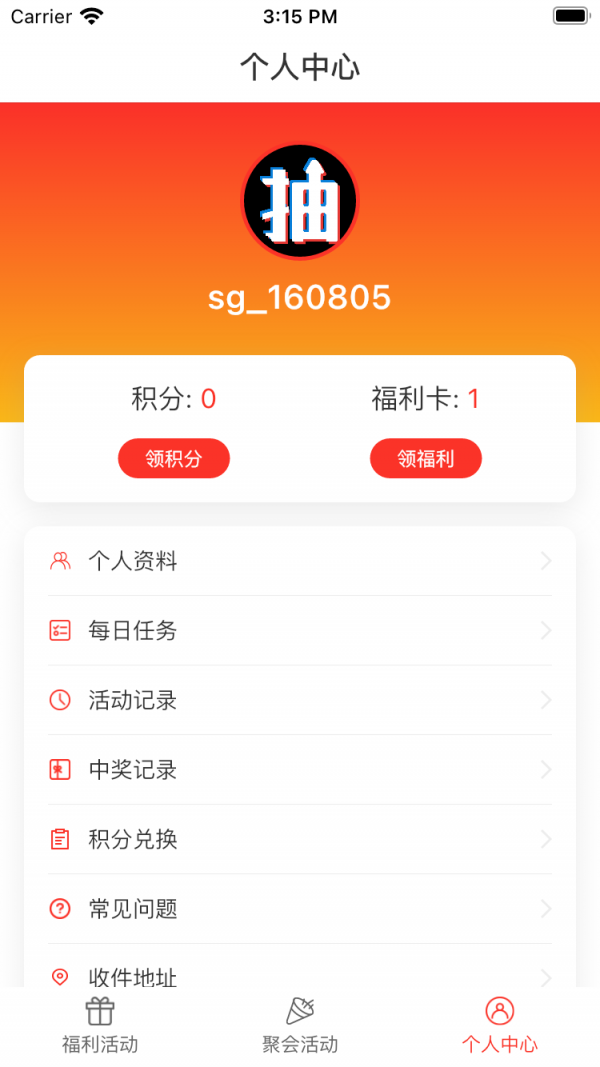Claim benefits with 领福利 button
600x1067 pixels.
point(426,459)
